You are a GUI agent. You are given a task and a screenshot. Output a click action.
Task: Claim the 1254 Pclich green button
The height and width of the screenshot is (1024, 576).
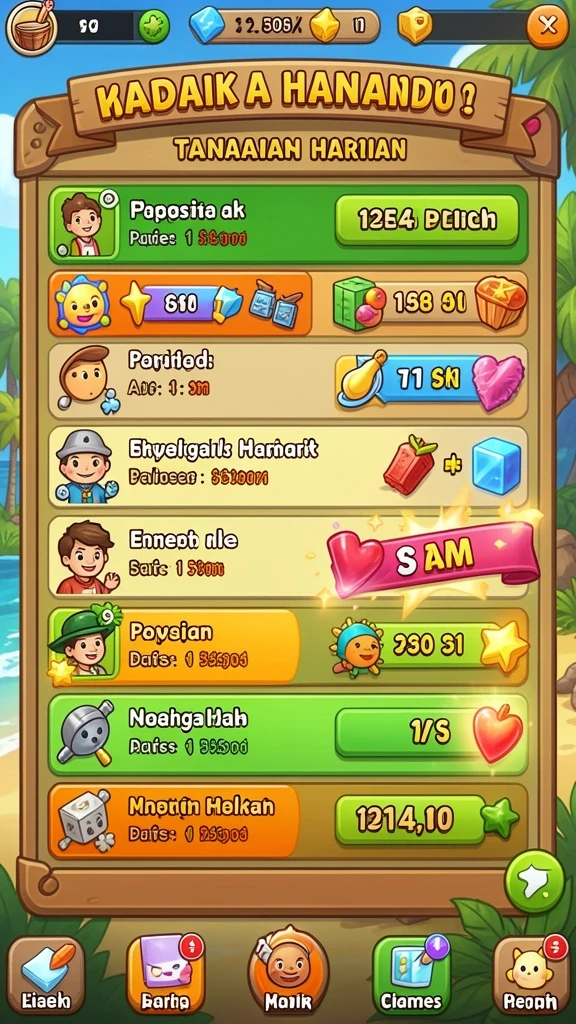pos(426,220)
